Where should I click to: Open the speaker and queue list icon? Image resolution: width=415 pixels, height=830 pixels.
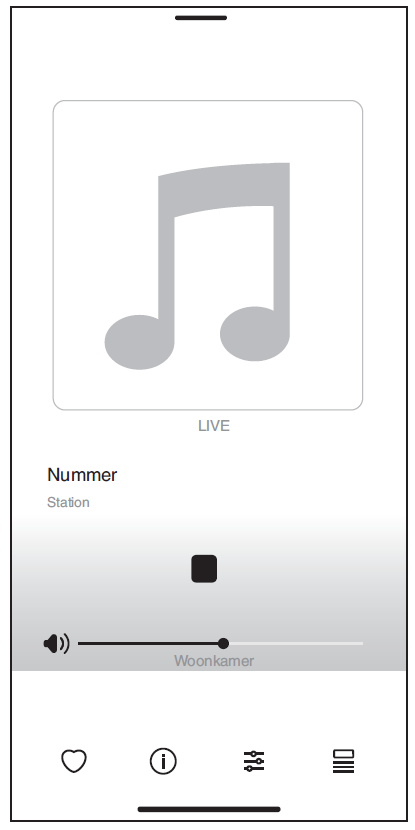[344, 761]
